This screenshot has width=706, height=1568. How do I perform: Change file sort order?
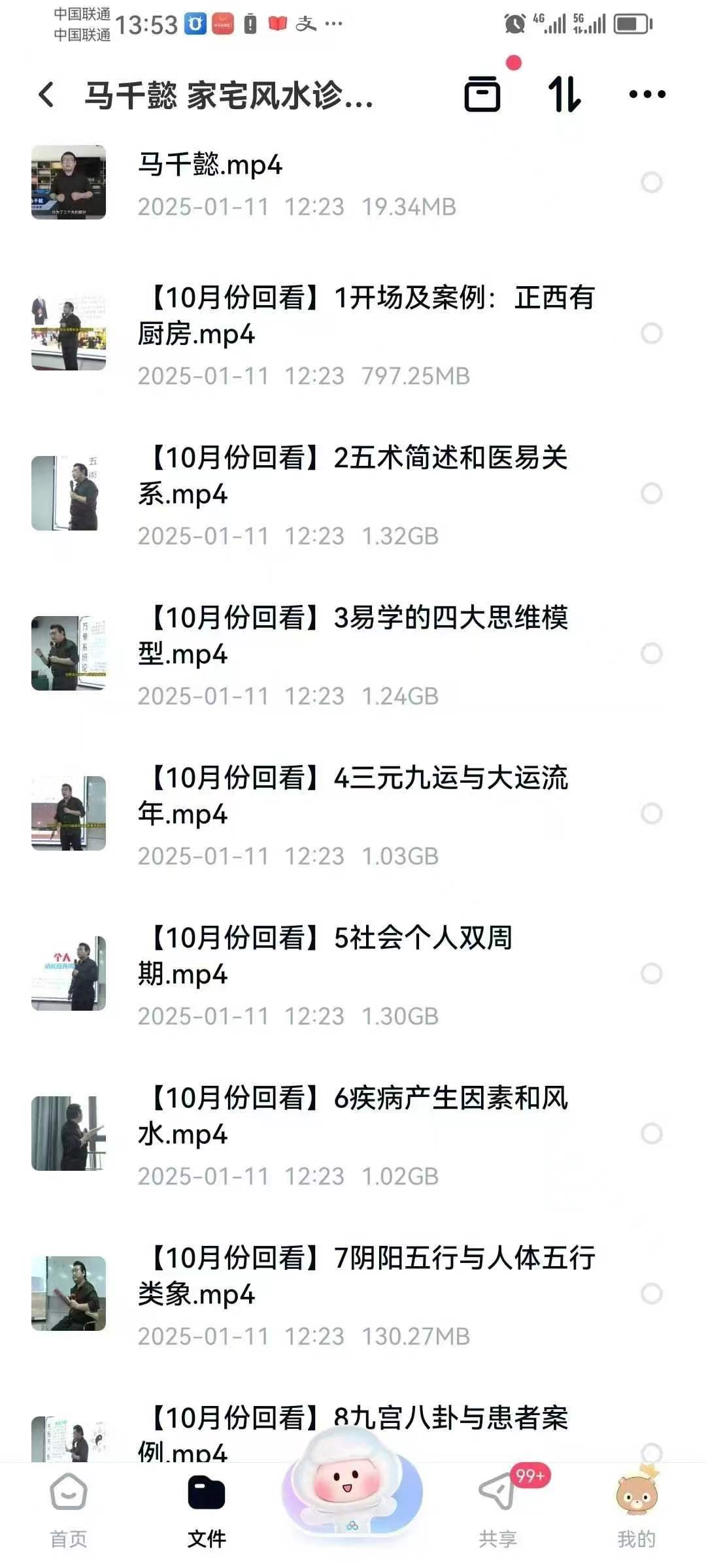click(x=564, y=94)
